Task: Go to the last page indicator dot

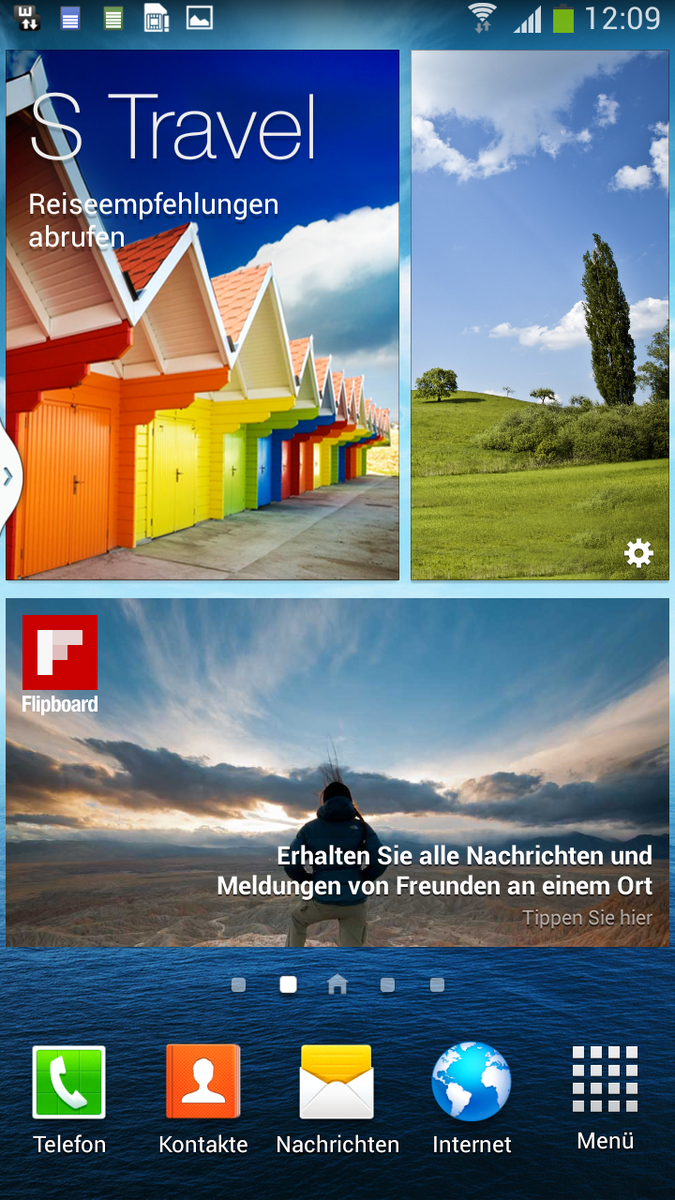Action: click(x=437, y=985)
